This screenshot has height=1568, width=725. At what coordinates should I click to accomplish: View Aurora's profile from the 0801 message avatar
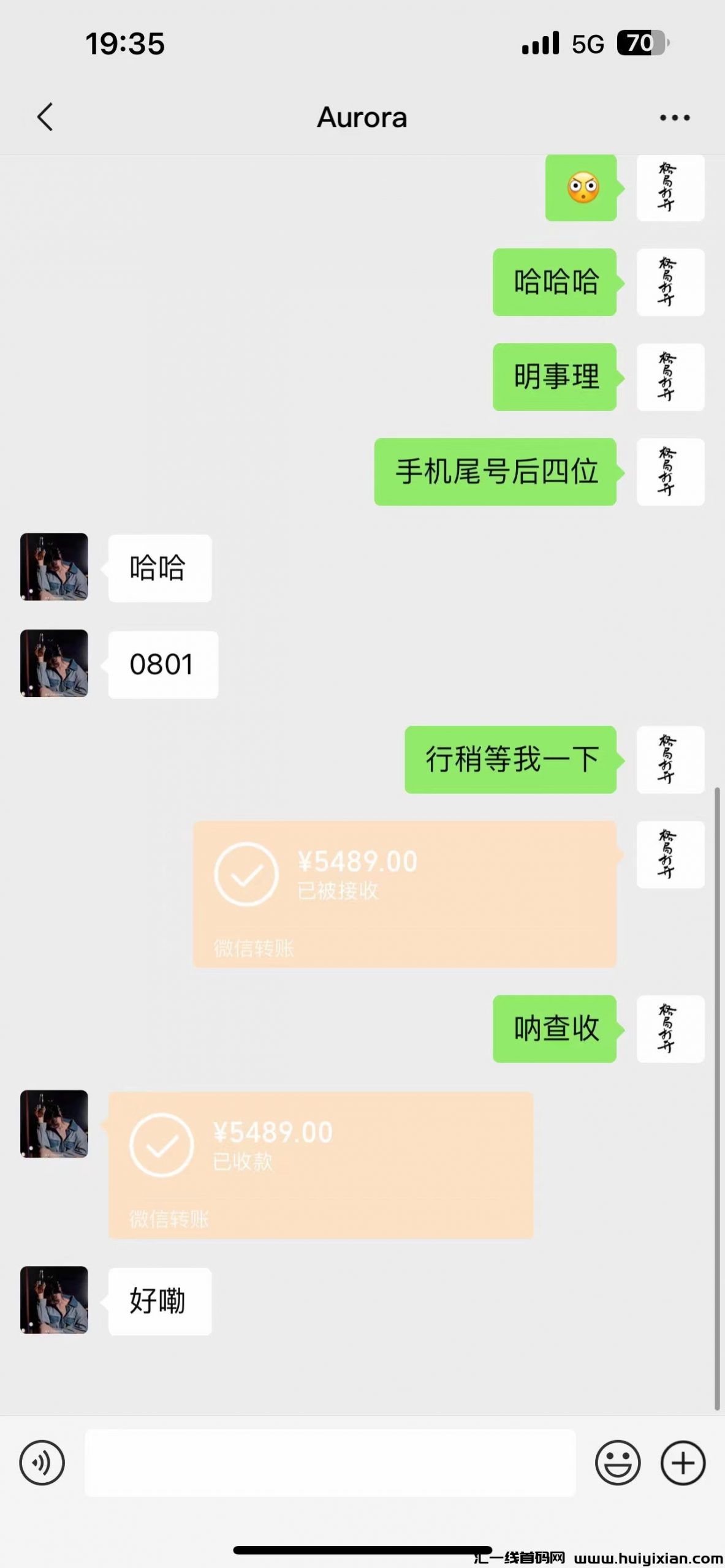click(x=54, y=663)
